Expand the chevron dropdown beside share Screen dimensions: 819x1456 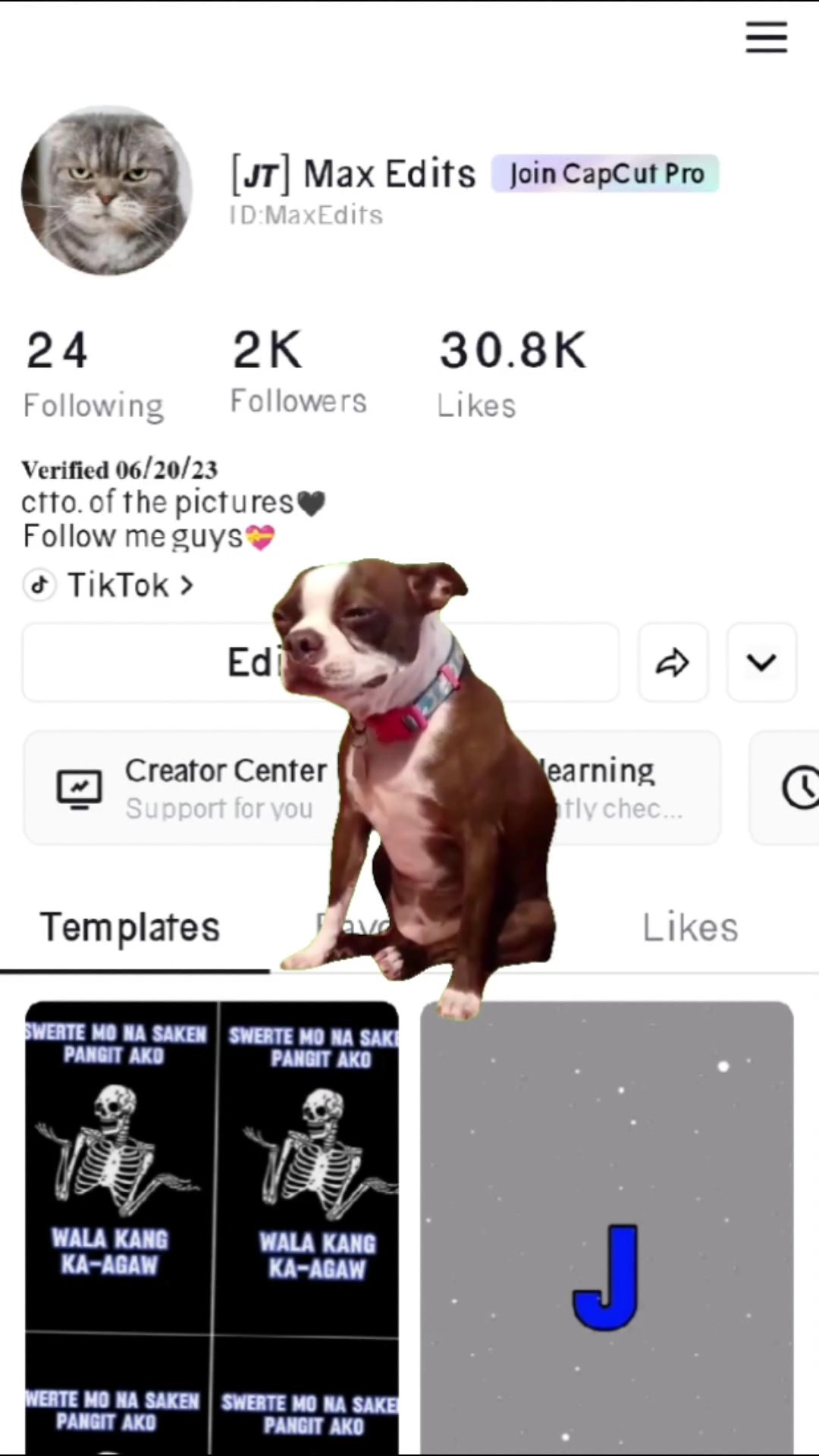(761, 662)
